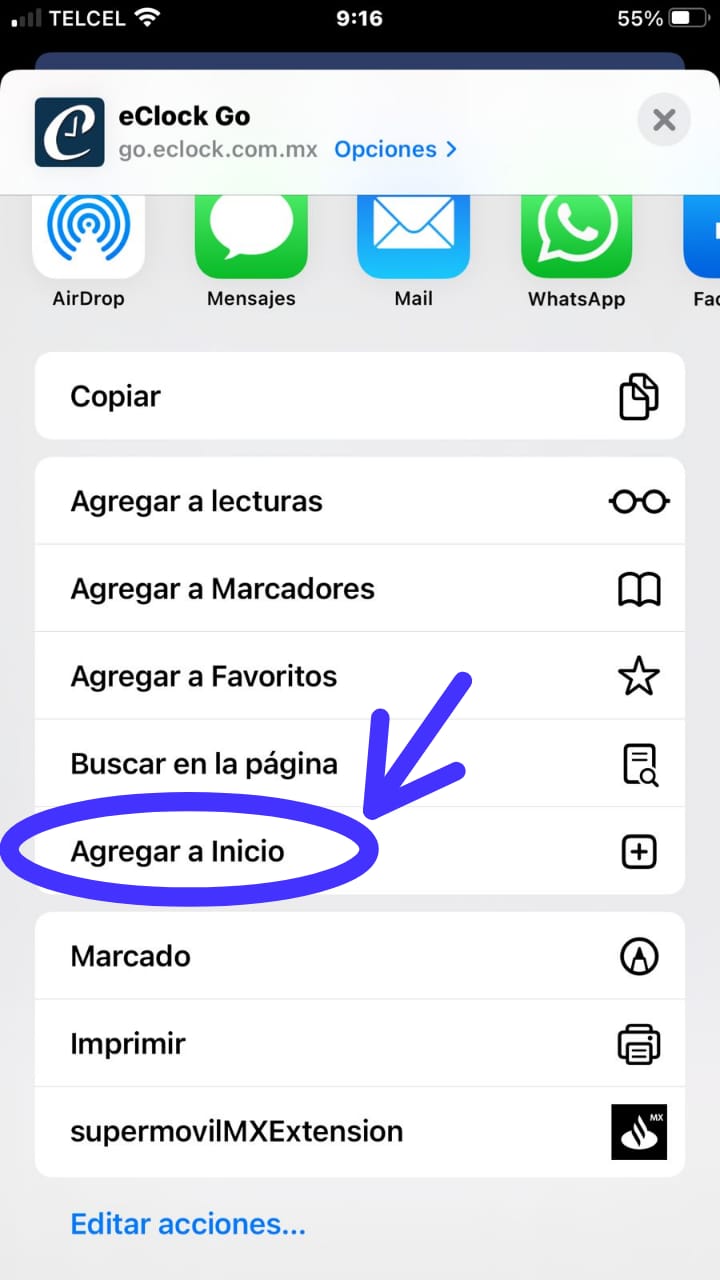Viewport: 720px width, 1280px height.
Task: Tap Agregar a Favoritos
Action: pyautogui.click(x=360, y=676)
